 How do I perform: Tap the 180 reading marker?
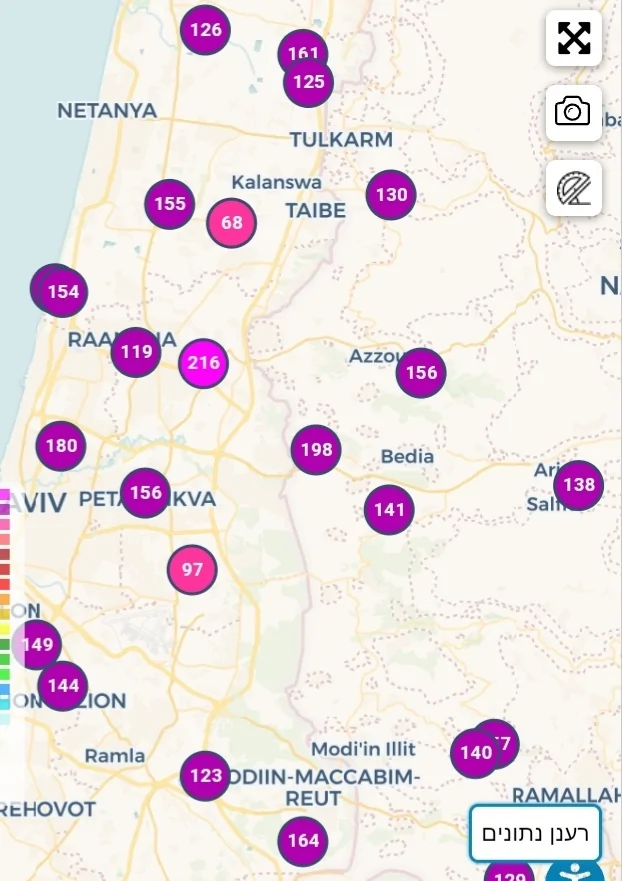pyautogui.click(x=61, y=446)
